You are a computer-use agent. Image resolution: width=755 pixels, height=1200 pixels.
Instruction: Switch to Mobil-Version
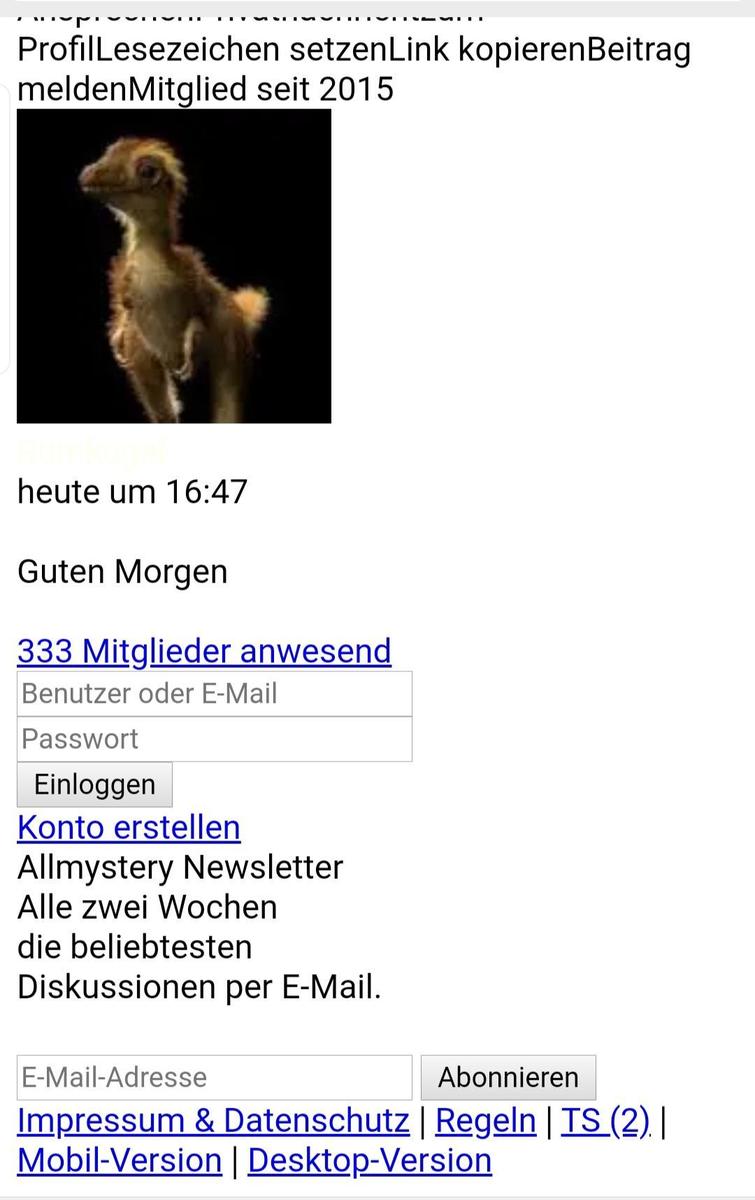coord(119,1161)
